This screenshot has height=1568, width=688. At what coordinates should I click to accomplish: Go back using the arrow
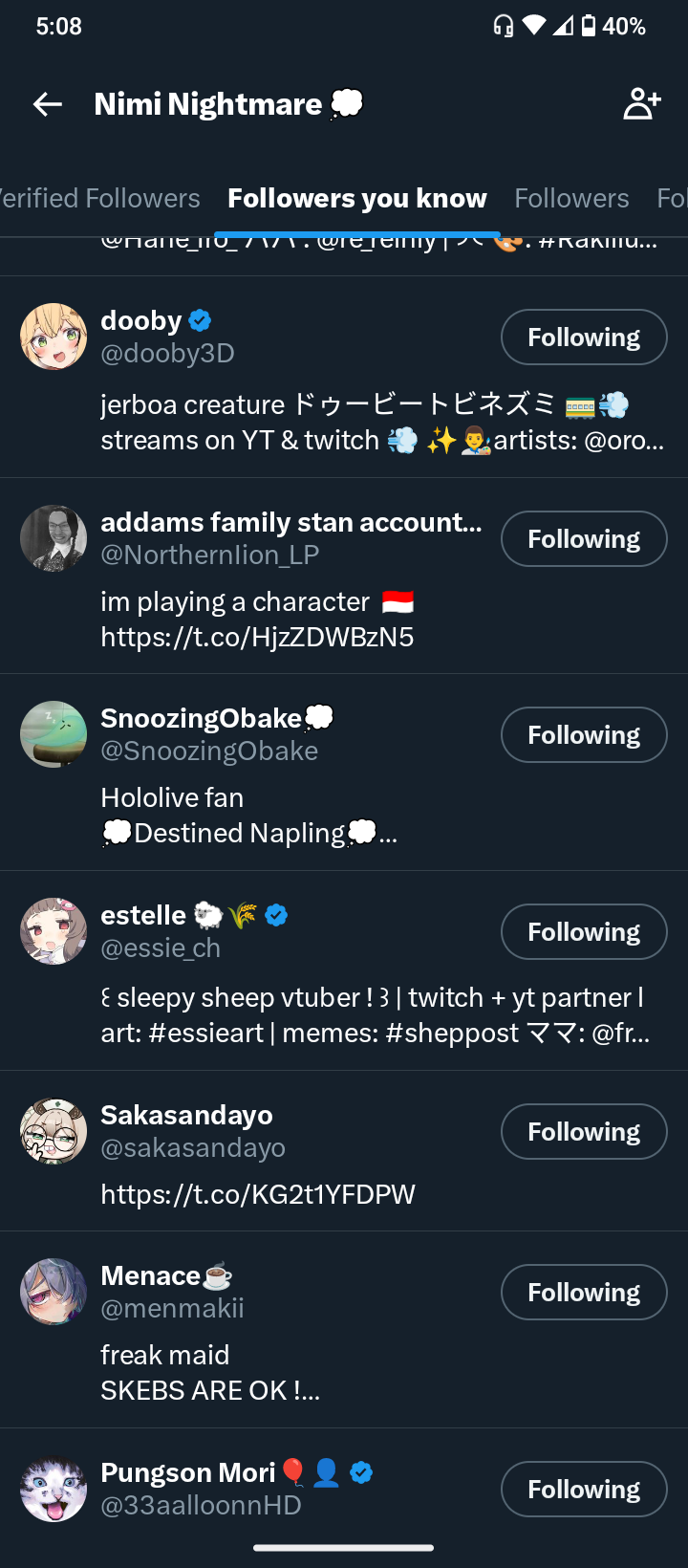(48, 104)
